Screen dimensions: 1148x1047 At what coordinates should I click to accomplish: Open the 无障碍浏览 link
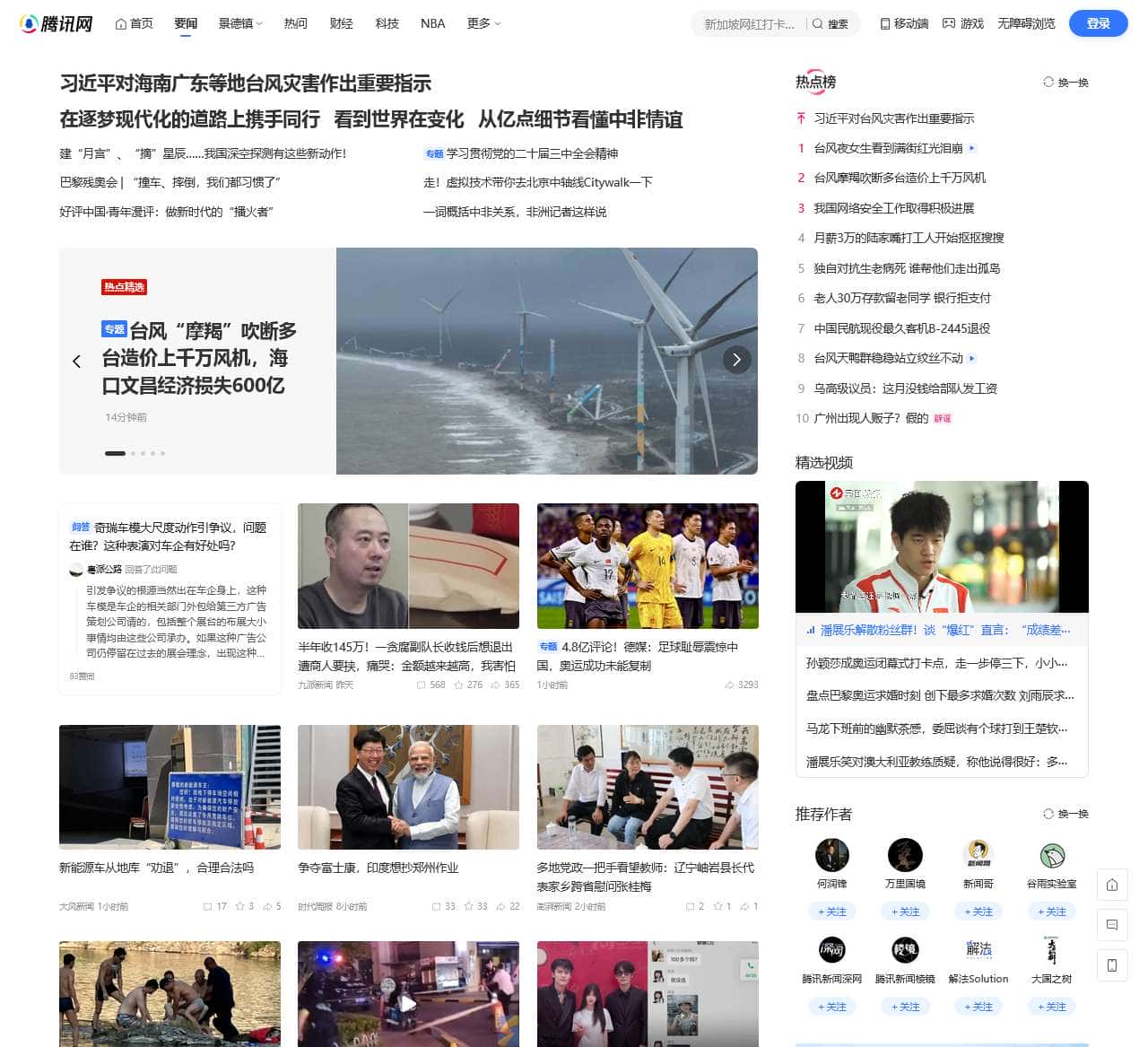(x=1026, y=23)
